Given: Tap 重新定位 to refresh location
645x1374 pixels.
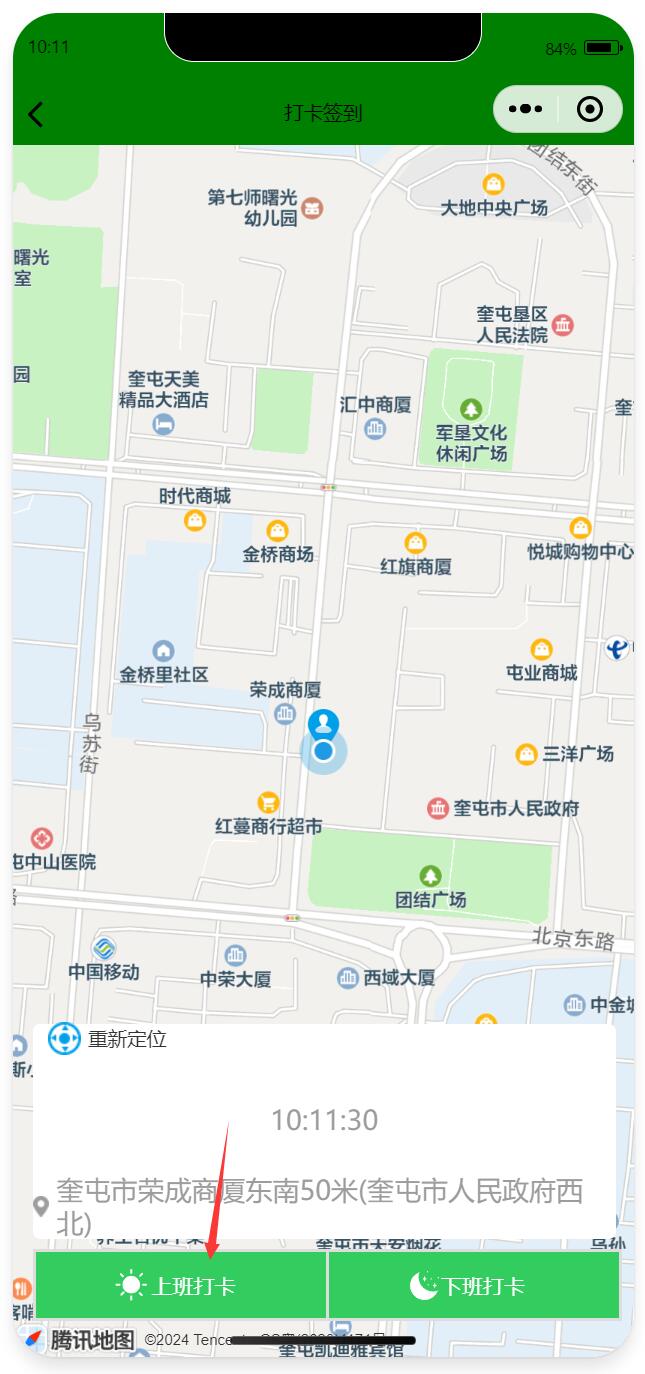Looking at the screenshot, I should (108, 1039).
